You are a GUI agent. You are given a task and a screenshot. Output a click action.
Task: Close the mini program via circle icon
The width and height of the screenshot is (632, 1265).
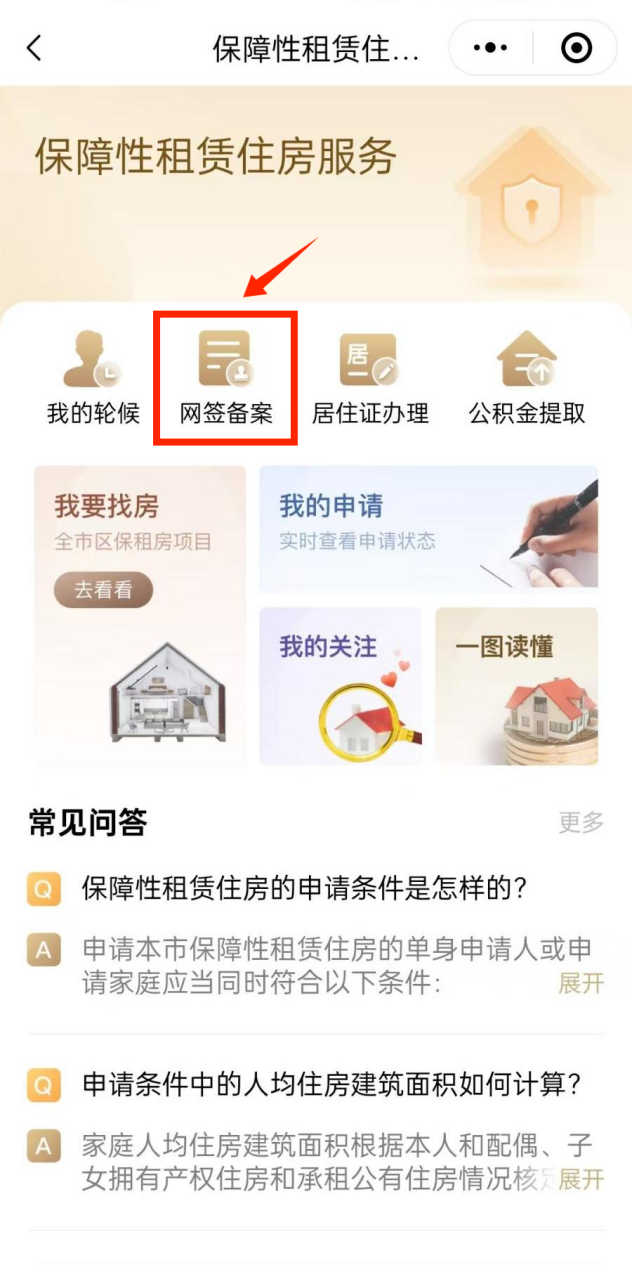pyautogui.click(x=577, y=48)
